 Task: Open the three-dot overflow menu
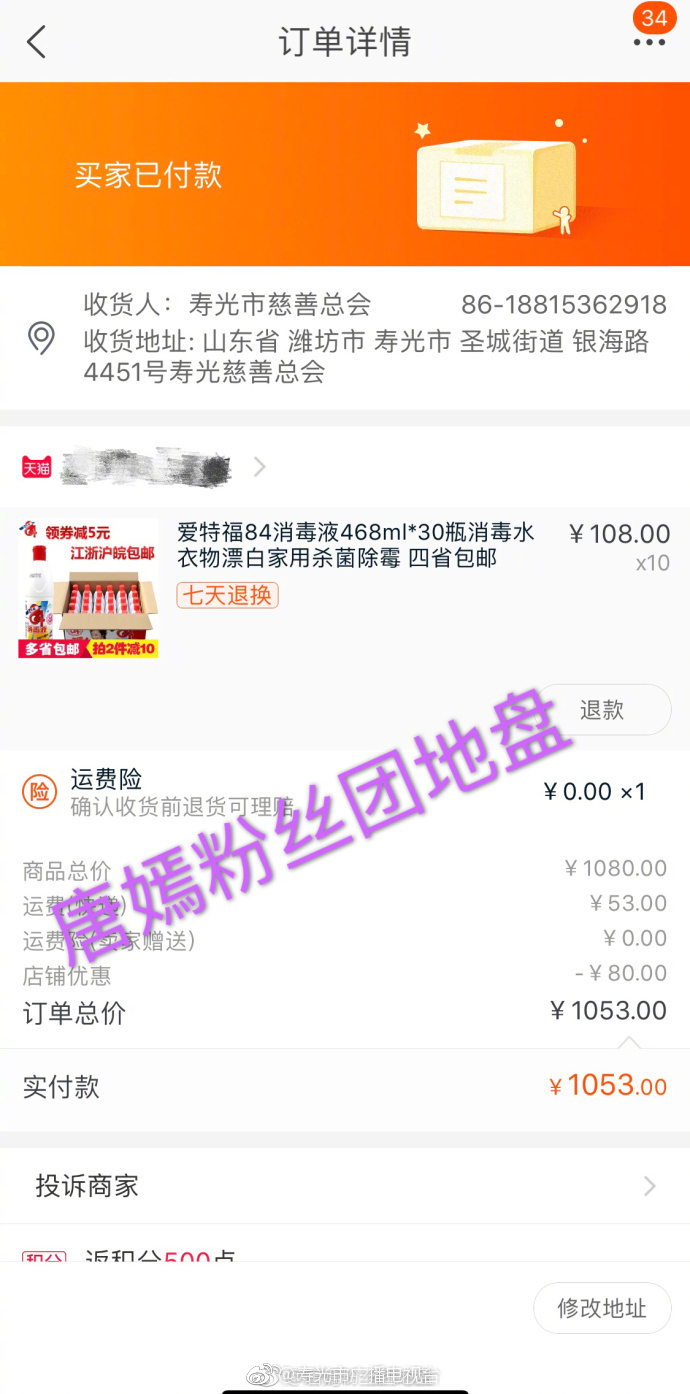click(649, 42)
